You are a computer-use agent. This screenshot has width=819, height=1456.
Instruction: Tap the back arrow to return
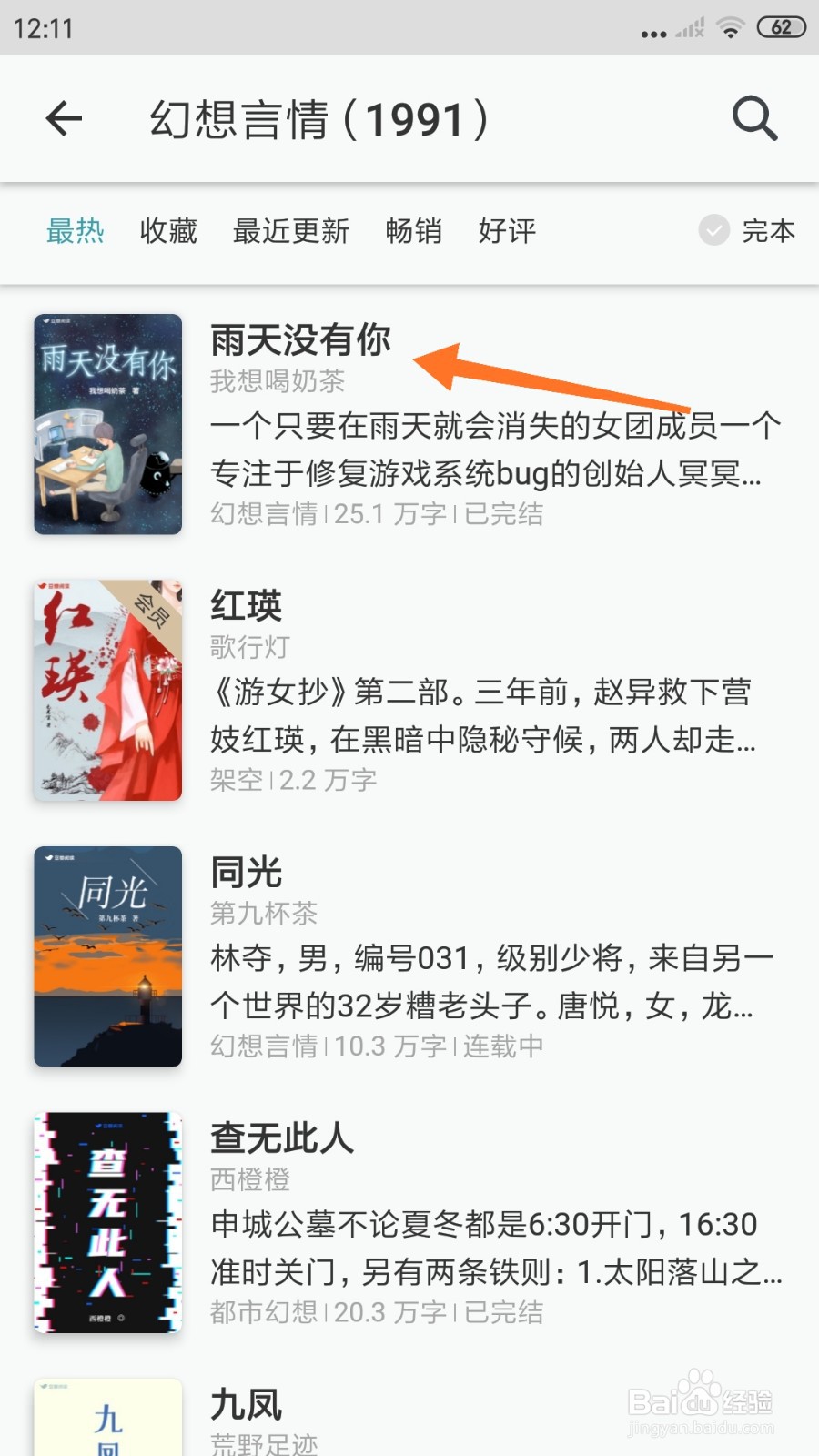coord(64,119)
